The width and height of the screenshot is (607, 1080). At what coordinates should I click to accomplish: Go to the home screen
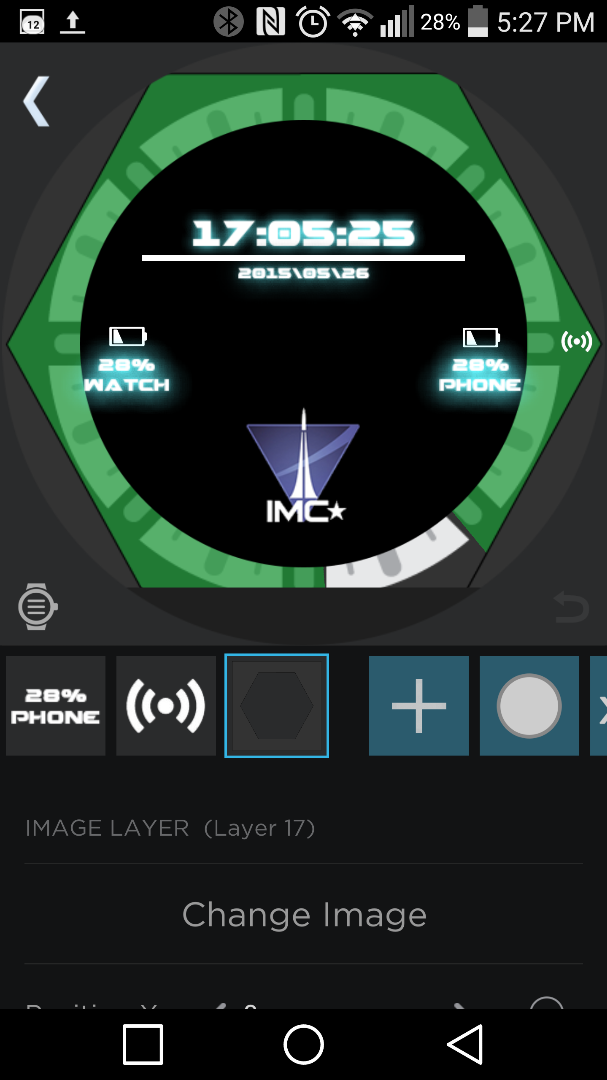pos(304,1045)
